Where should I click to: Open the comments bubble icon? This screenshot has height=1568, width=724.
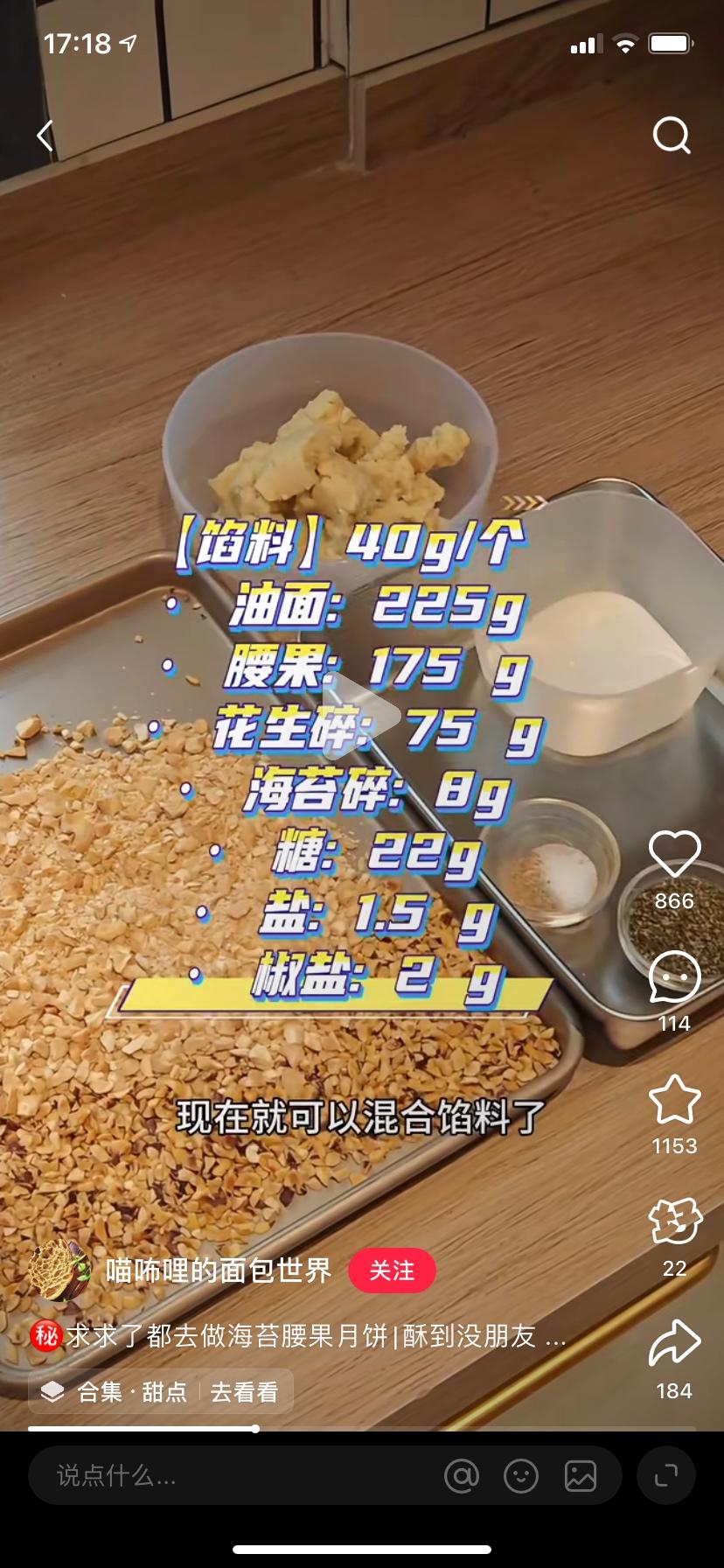pyautogui.click(x=674, y=976)
